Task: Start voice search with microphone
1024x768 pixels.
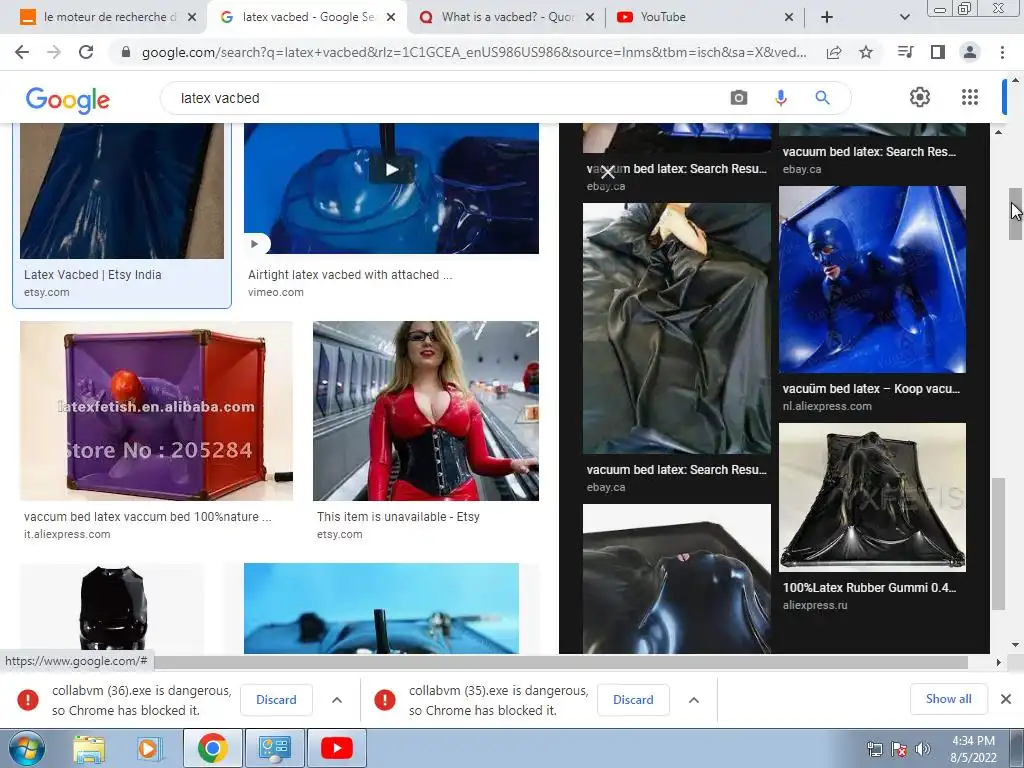Action: [x=781, y=98]
